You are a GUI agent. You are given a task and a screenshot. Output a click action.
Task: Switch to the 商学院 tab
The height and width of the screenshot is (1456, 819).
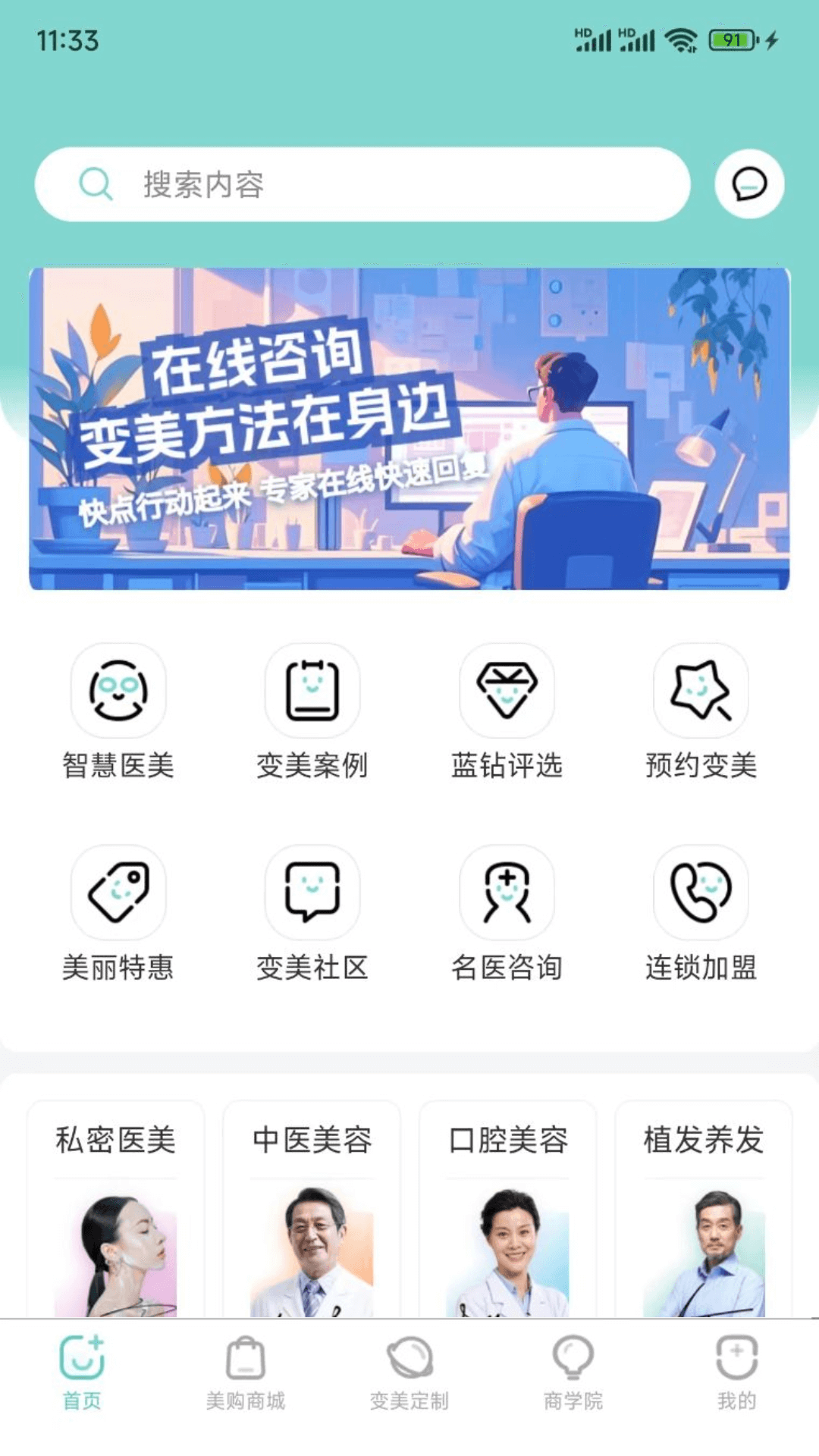tap(573, 1373)
